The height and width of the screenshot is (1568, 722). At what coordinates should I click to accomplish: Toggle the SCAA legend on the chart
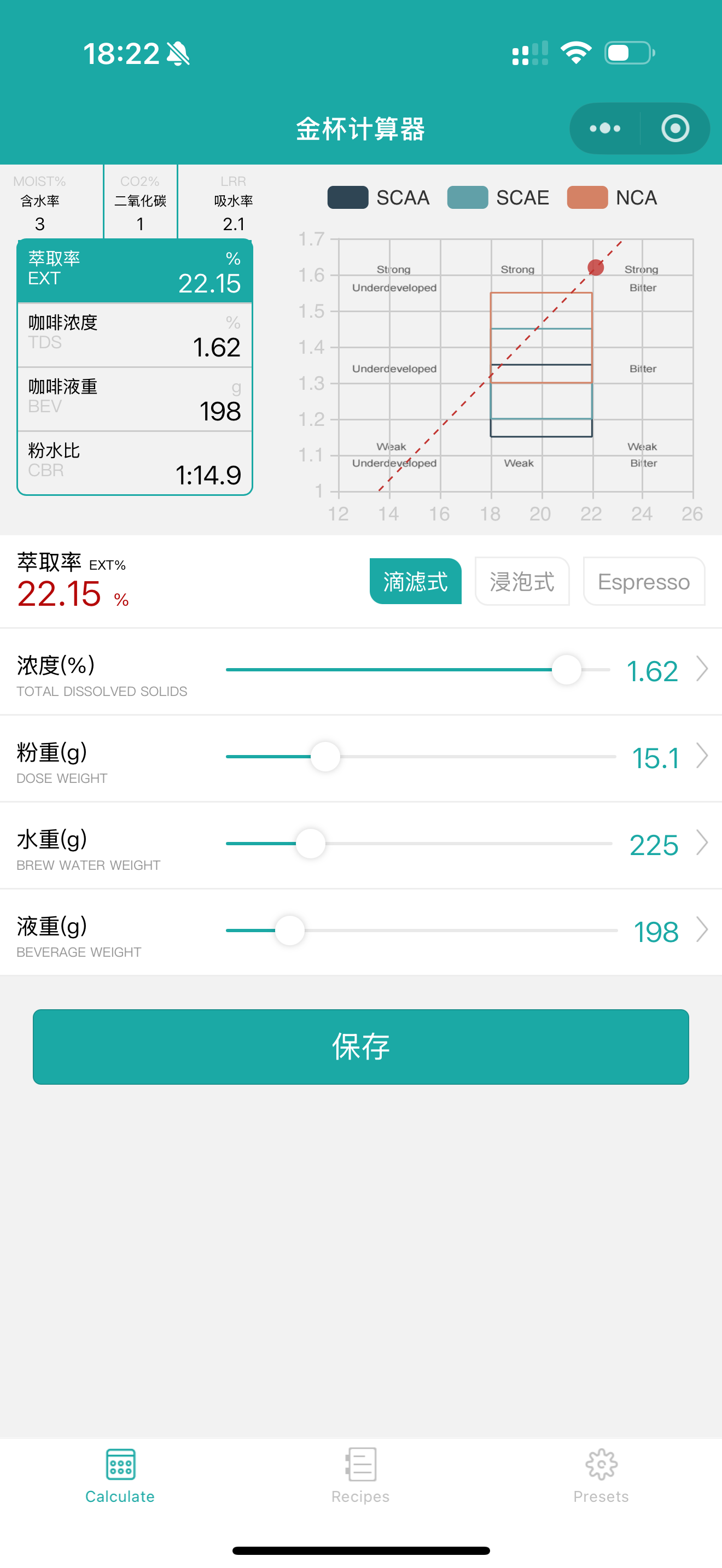coord(379,197)
